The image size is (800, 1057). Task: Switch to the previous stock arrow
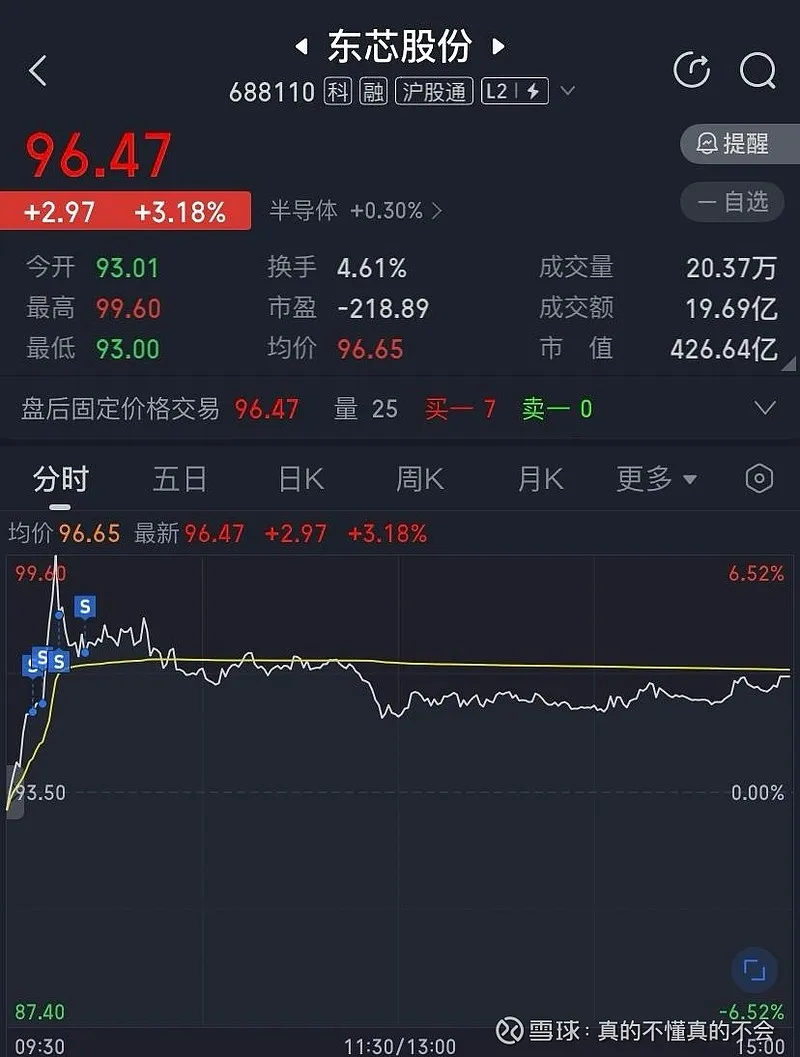pyautogui.click(x=300, y=46)
